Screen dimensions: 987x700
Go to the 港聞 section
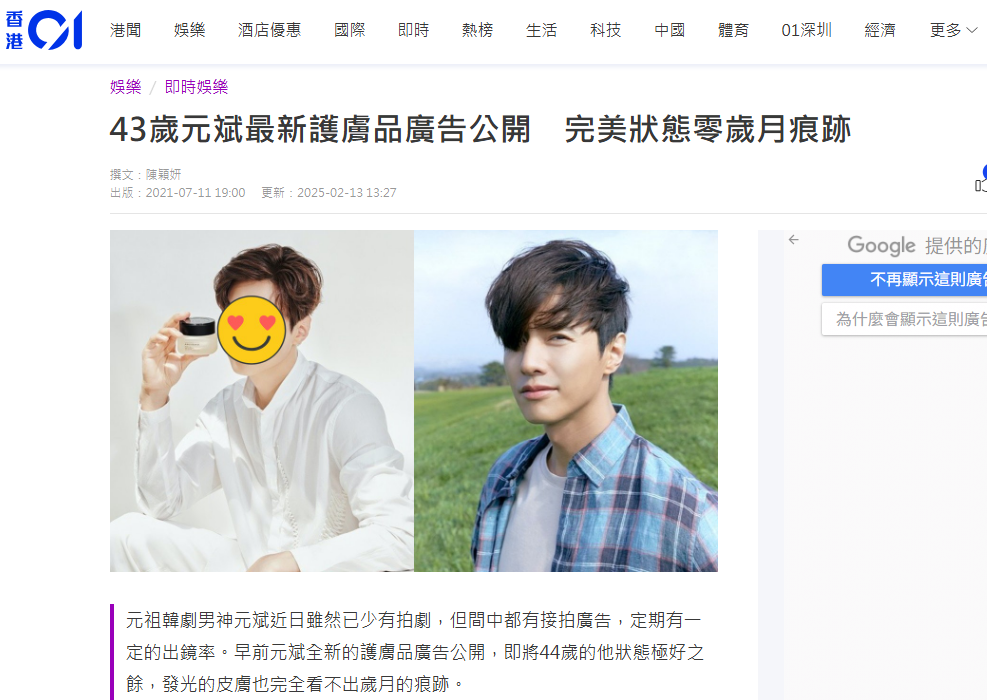(x=125, y=30)
